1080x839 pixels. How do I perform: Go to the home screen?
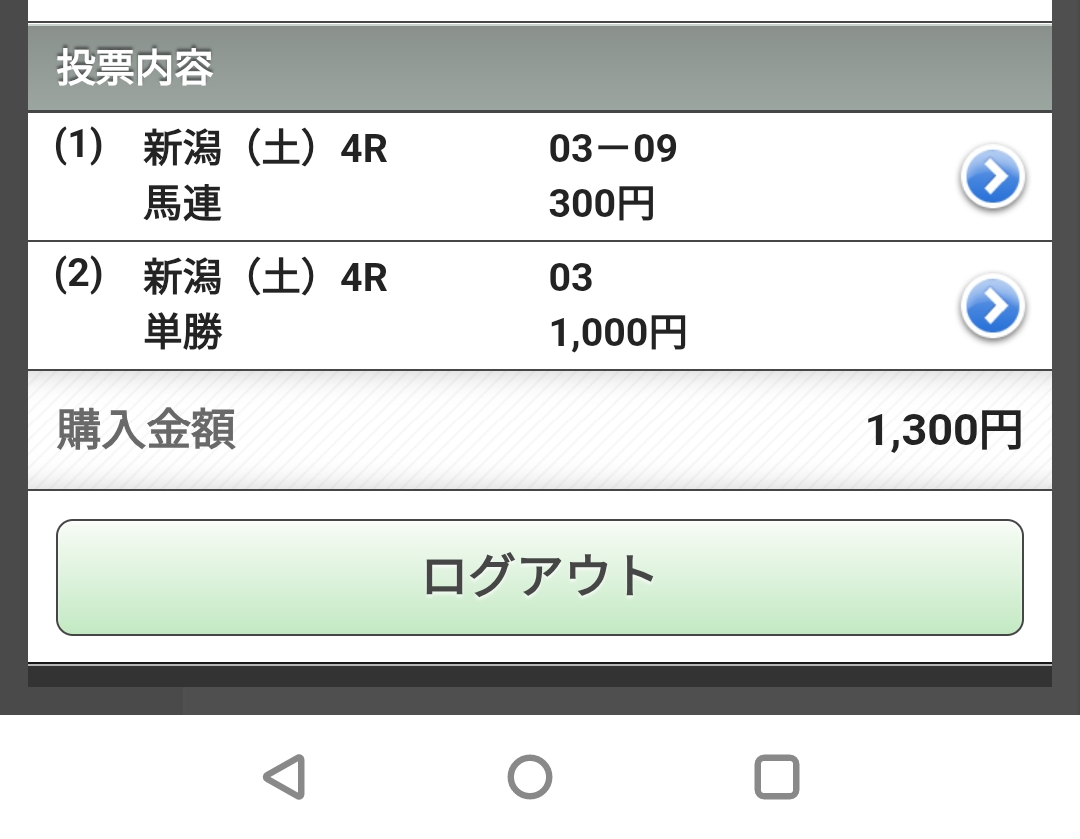pos(530,777)
